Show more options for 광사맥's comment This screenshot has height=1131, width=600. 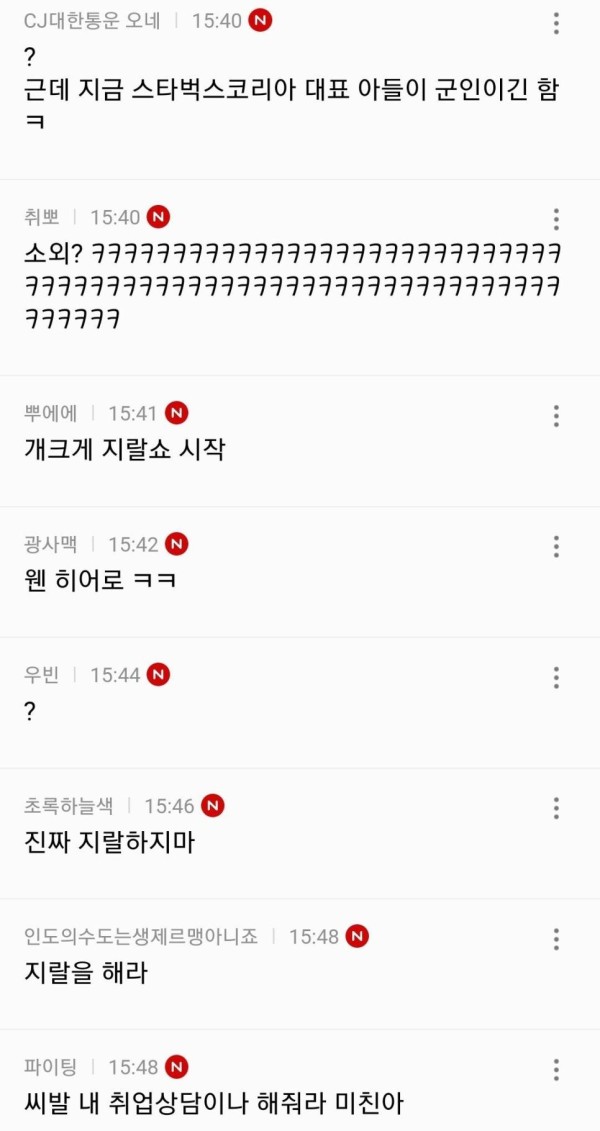pos(556,546)
